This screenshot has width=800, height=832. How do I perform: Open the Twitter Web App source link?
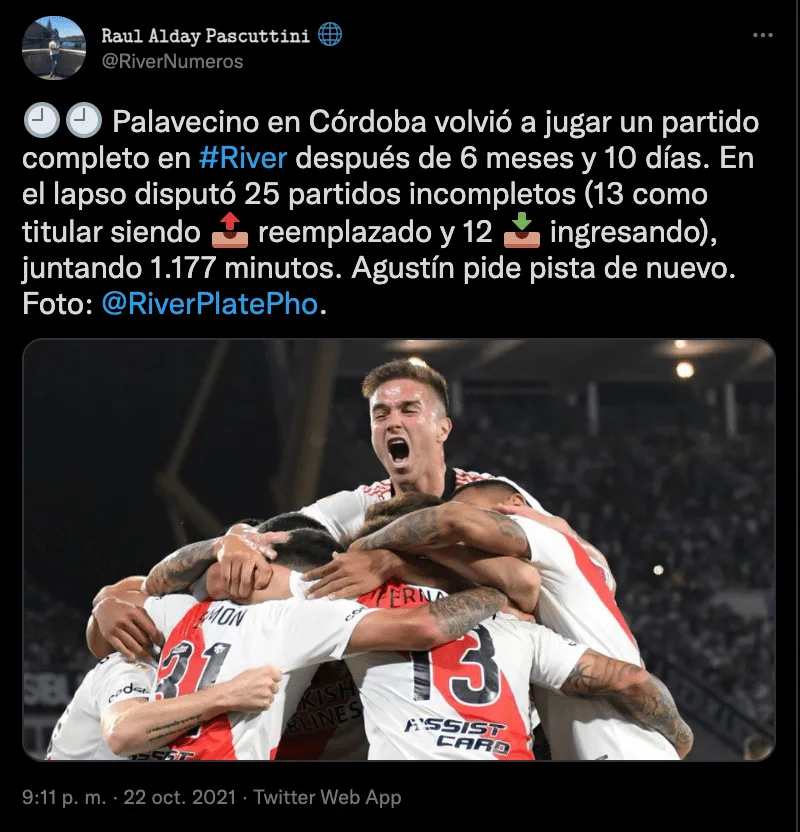click(327, 797)
